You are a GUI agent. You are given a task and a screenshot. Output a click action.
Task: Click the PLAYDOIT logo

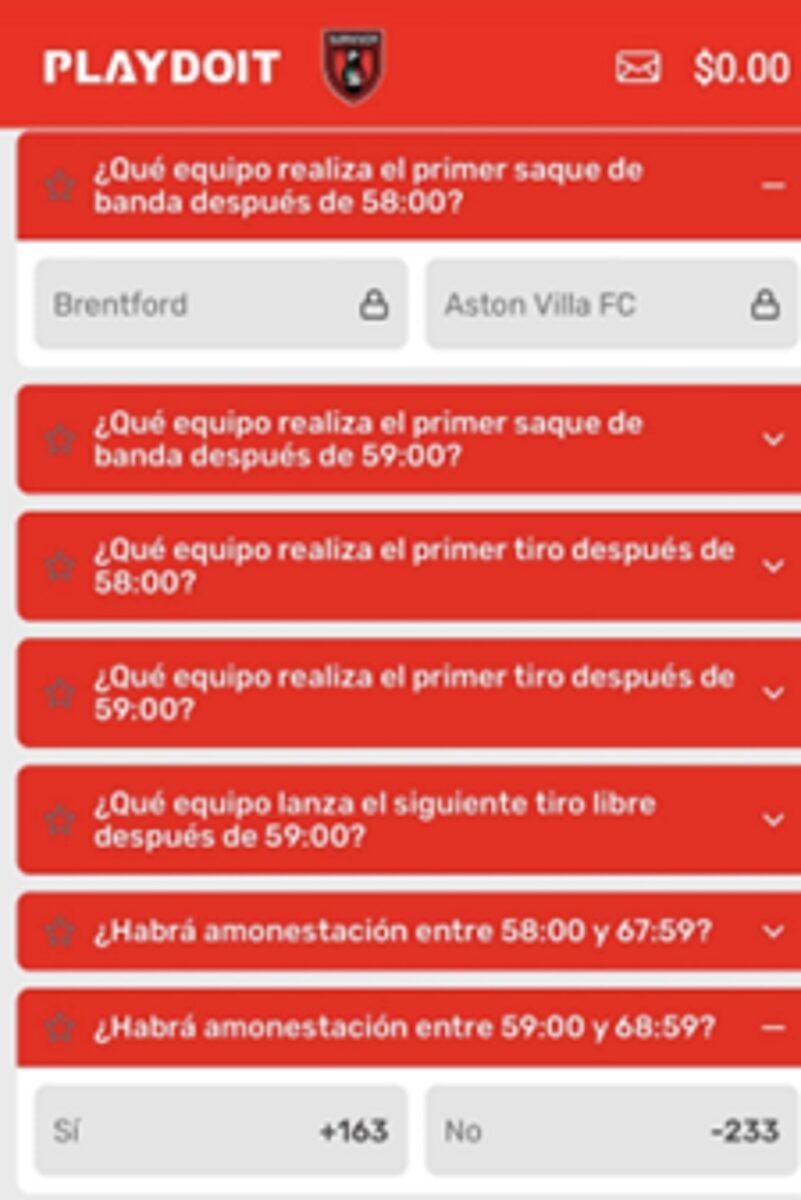(x=160, y=63)
